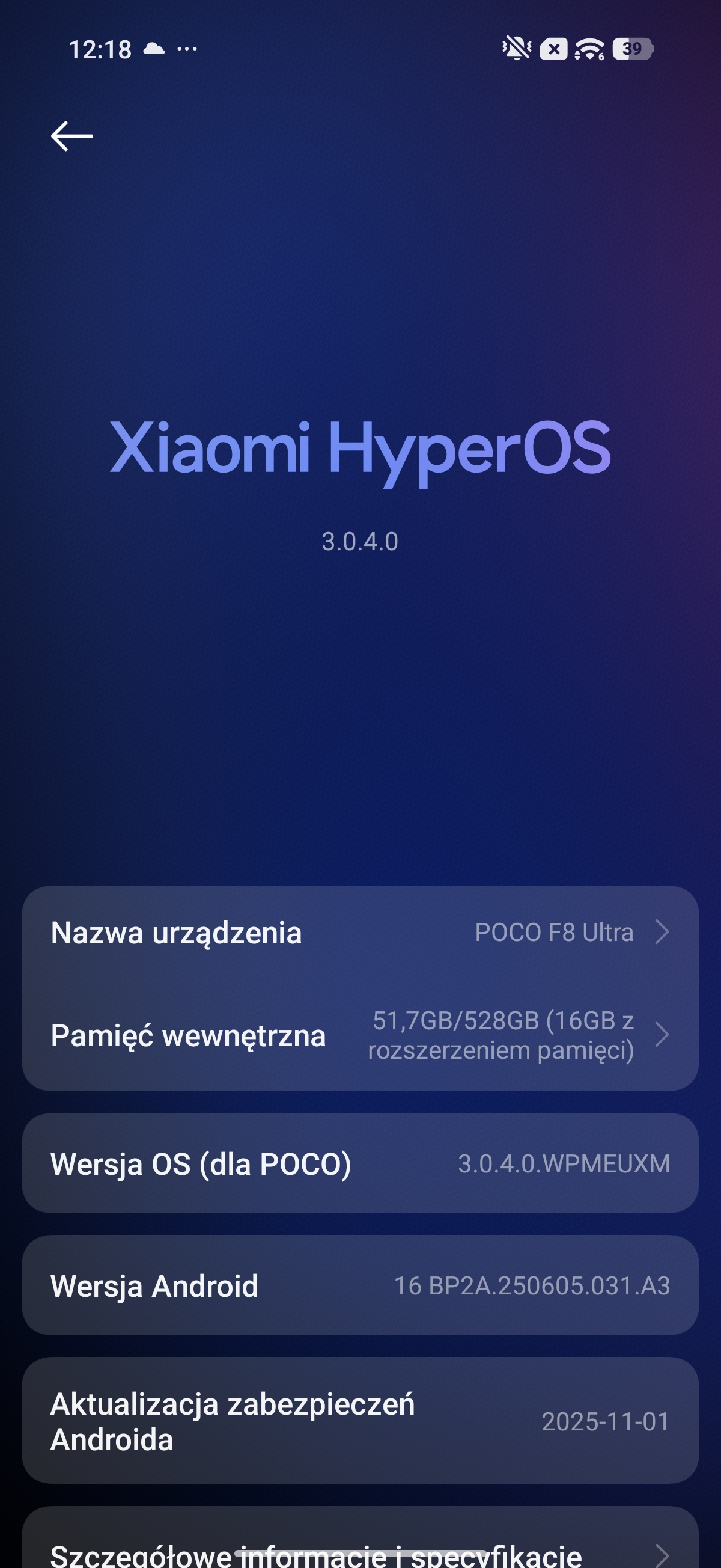Image resolution: width=721 pixels, height=1568 pixels.
Task: Open the Nazwa urządzenia row
Action: pos(359,933)
